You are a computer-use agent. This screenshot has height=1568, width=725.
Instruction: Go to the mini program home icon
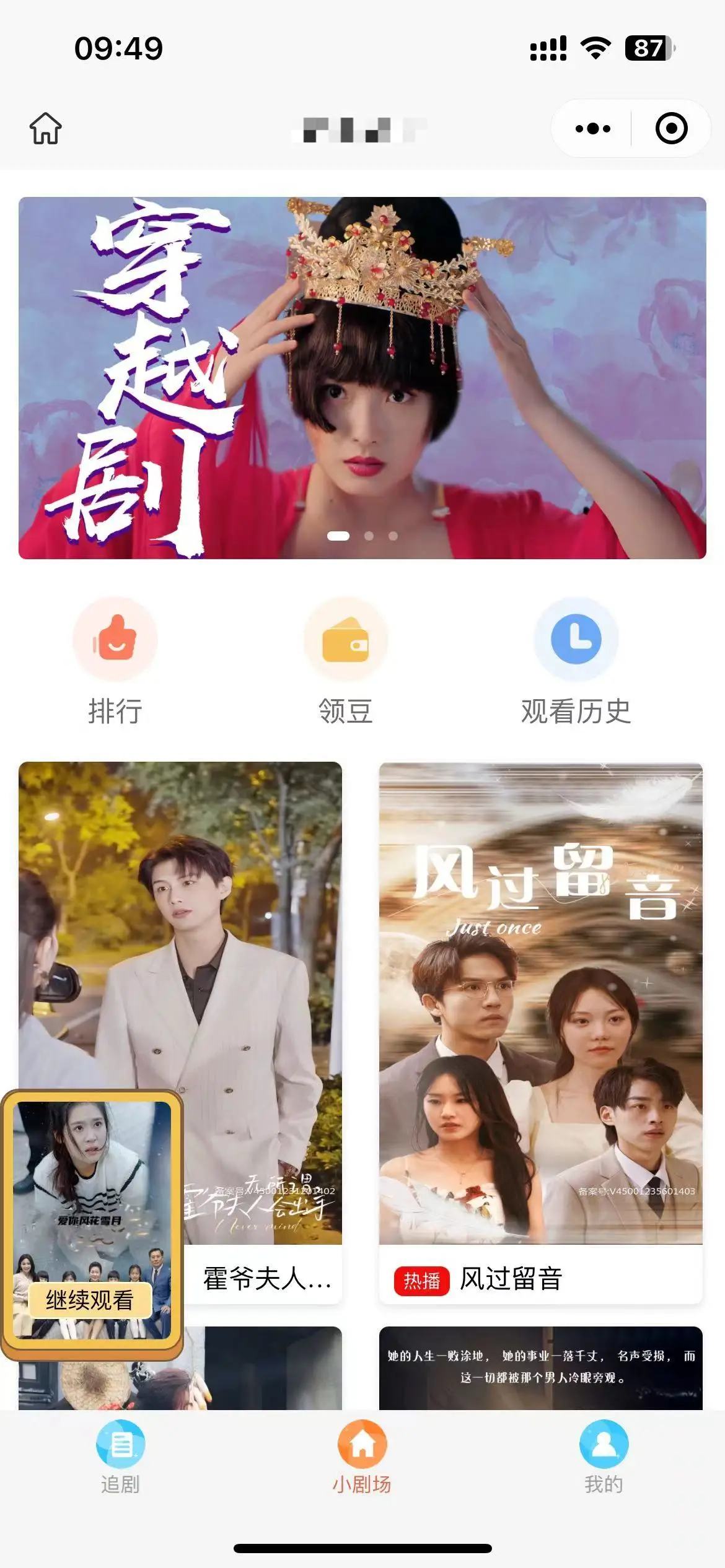(x=46, y=128)
